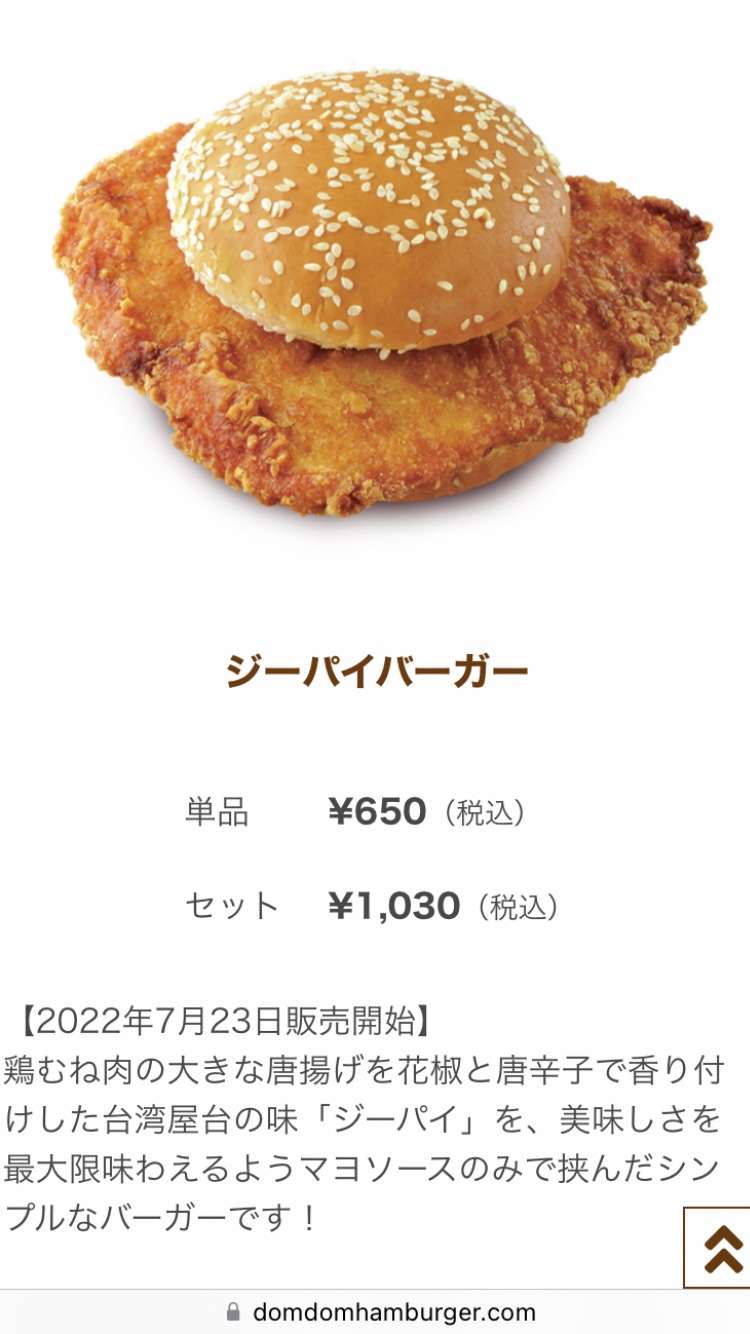Tap the scroll-to-top double chevron button
Viewport: 750px width, 1334px height.
click(718, 1248)
